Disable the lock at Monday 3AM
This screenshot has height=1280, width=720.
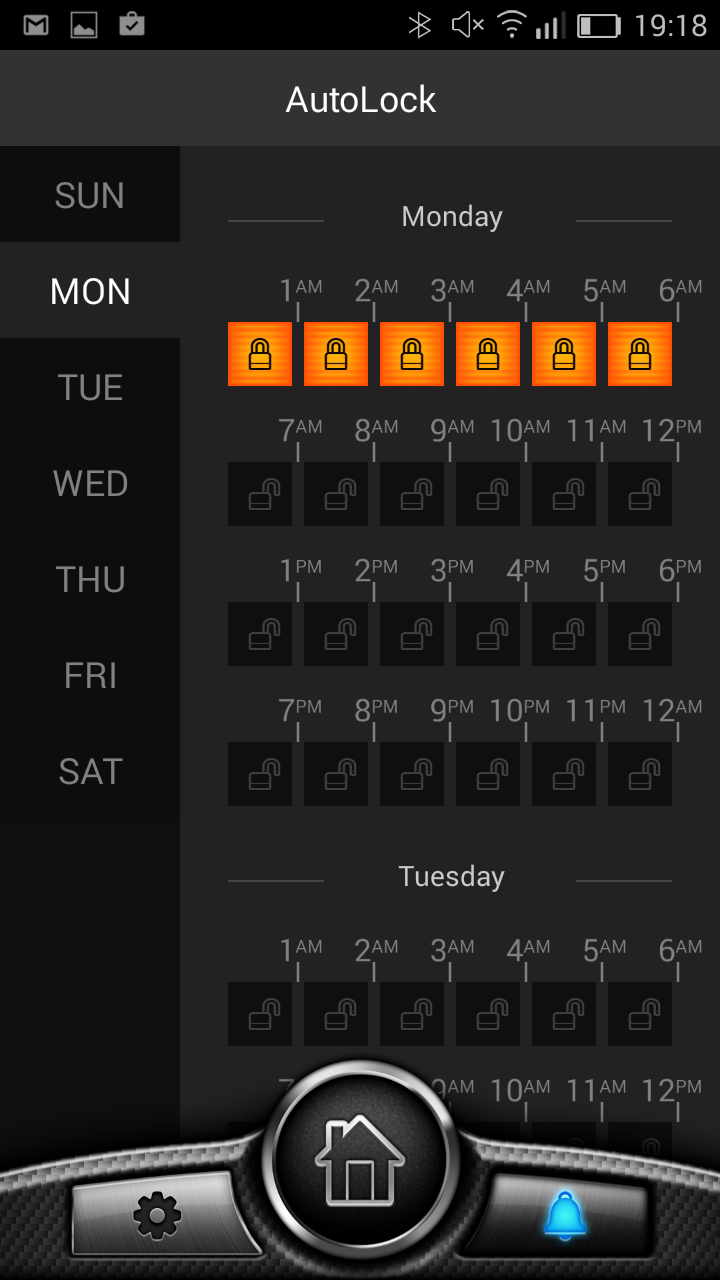click(412, 354)
